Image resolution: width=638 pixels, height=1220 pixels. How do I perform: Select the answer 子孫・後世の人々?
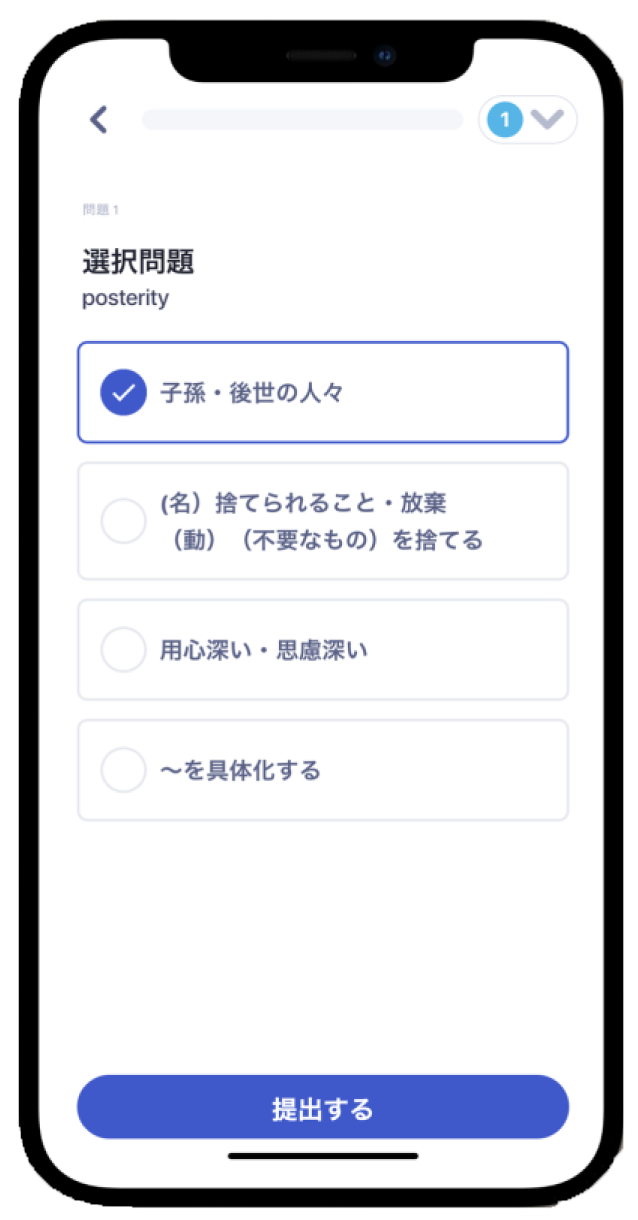tap(322, 393)
